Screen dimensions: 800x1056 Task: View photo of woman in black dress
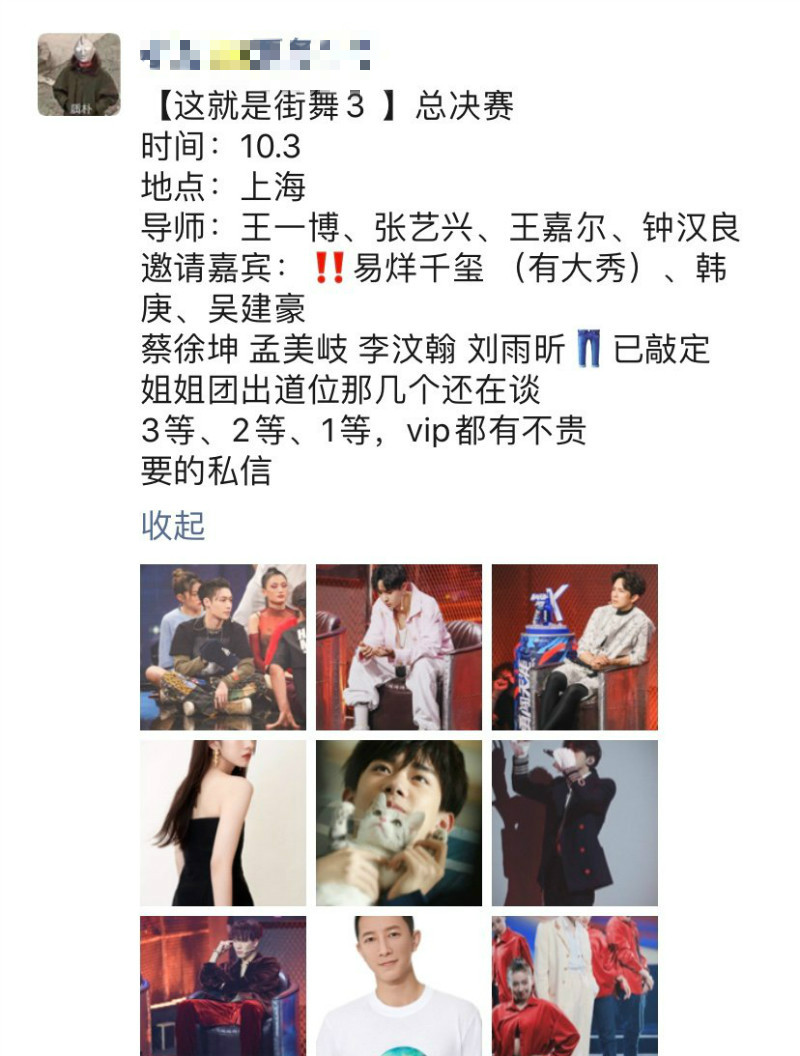pyautogui.click(x=223, y=823)
